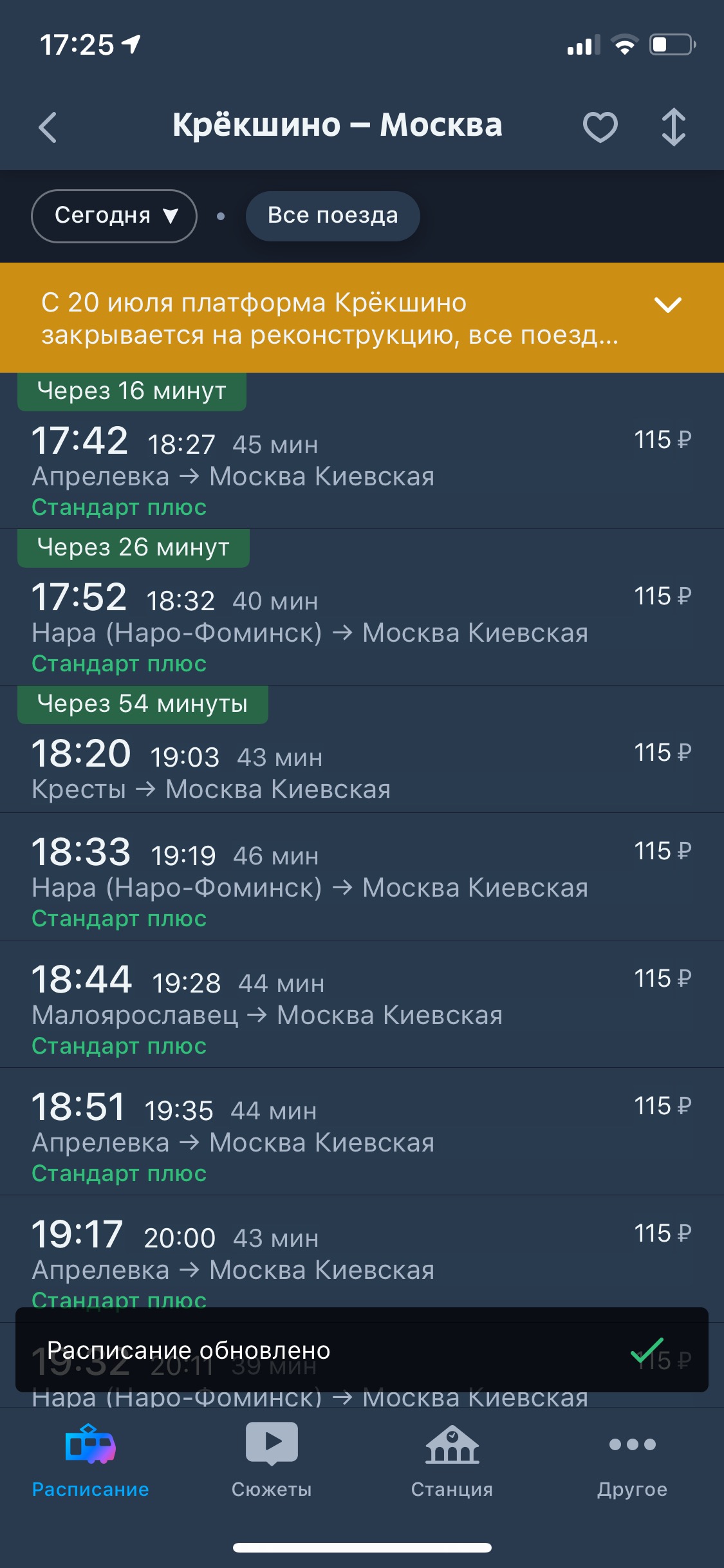Add this route to favorites
This screenshot has height=1568, width=724.
(x=600, y=127)
